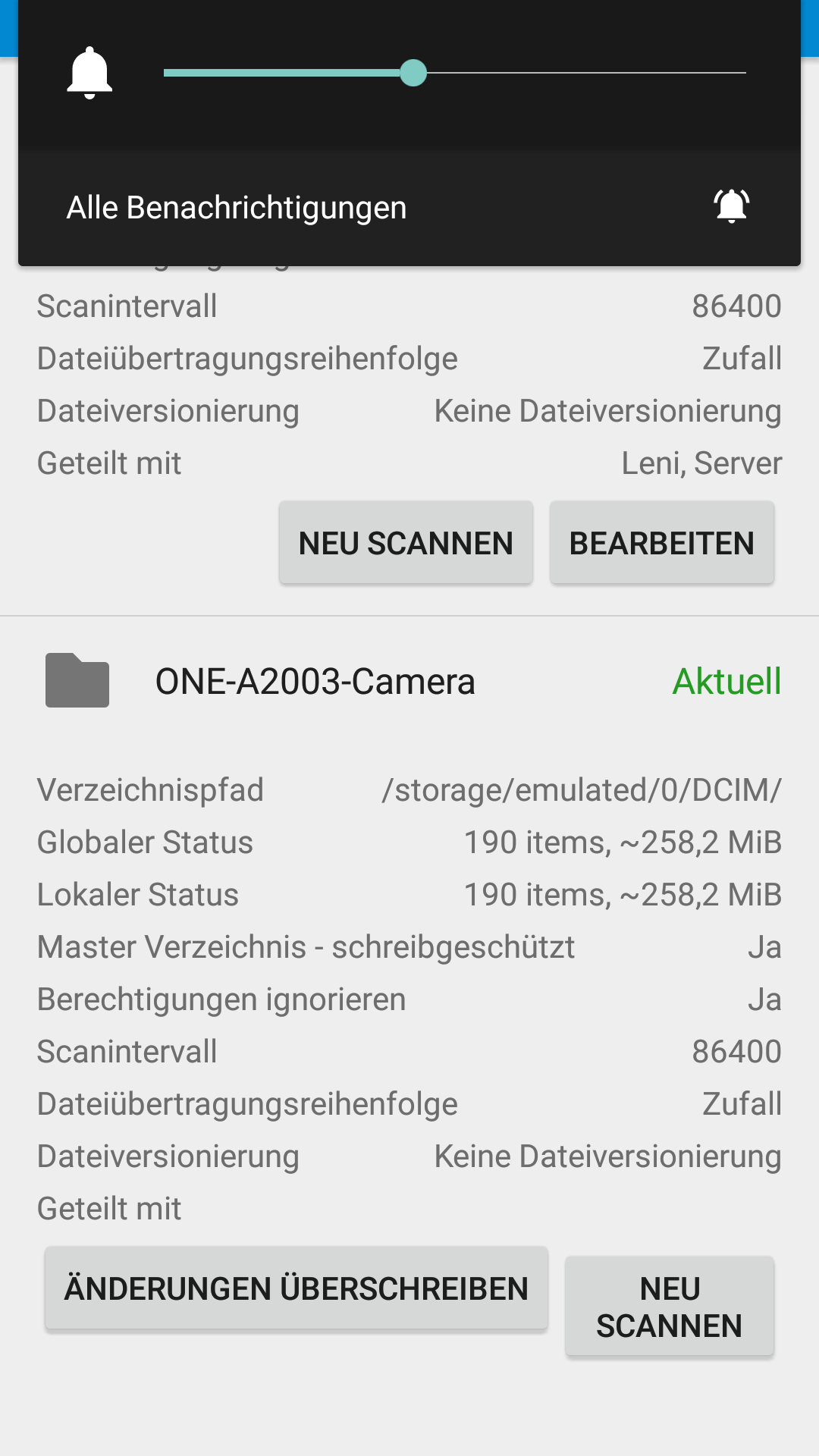Tap the bell icon beside the volume slider

coord(89,74)
